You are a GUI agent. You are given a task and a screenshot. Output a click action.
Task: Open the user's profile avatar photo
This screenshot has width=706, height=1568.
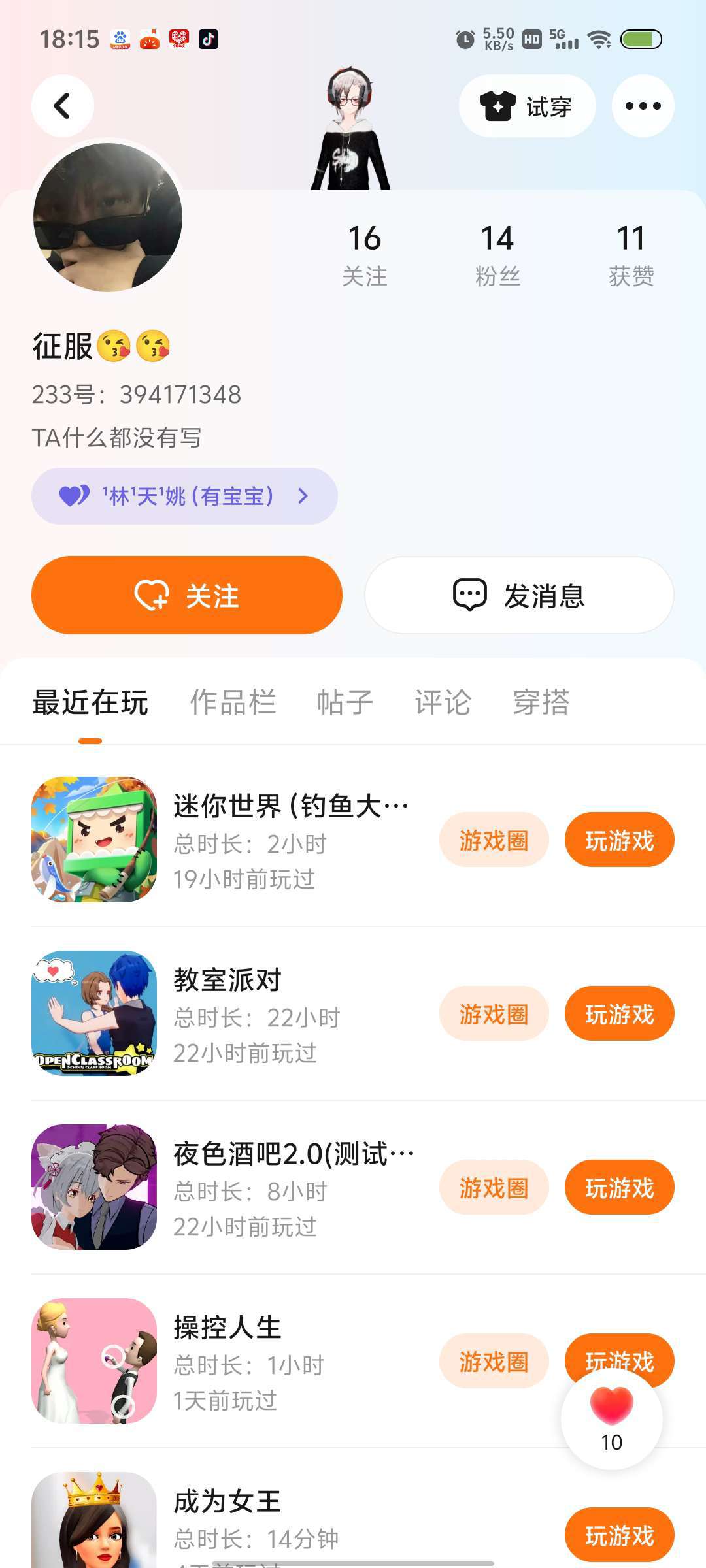coord(108,218)
